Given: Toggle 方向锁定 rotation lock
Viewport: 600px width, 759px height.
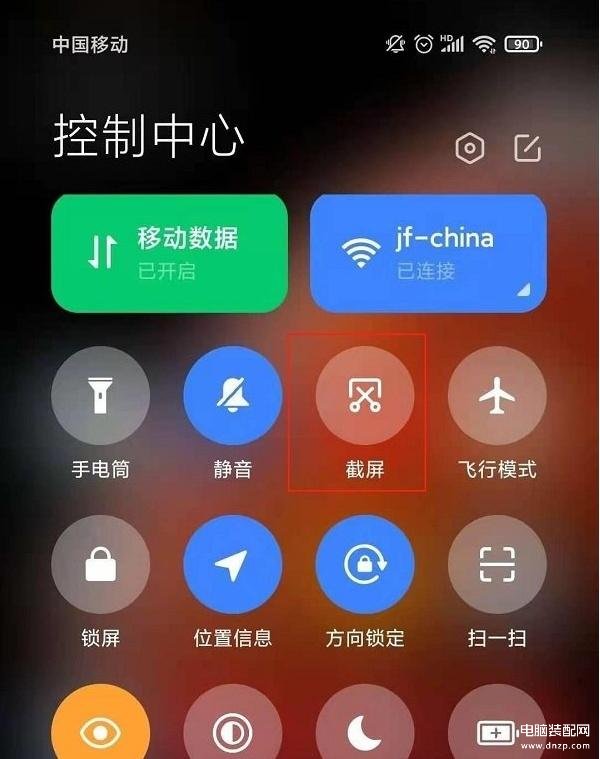Looking at the screenshot, I should [364, 565].
